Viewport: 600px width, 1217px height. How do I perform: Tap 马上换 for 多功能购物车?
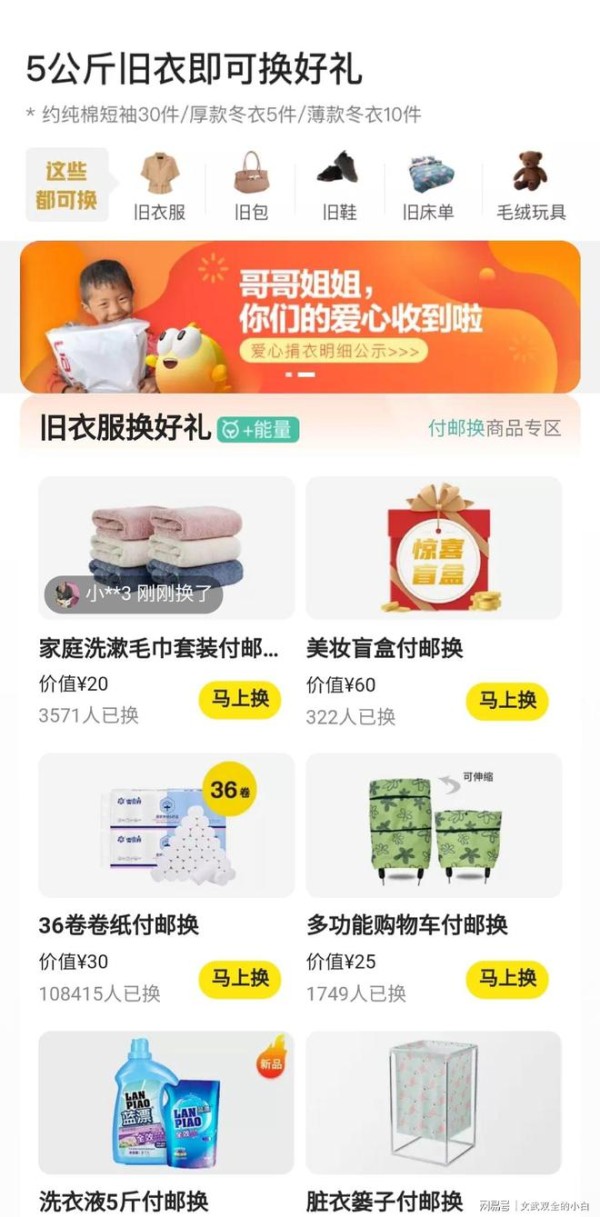507,977
